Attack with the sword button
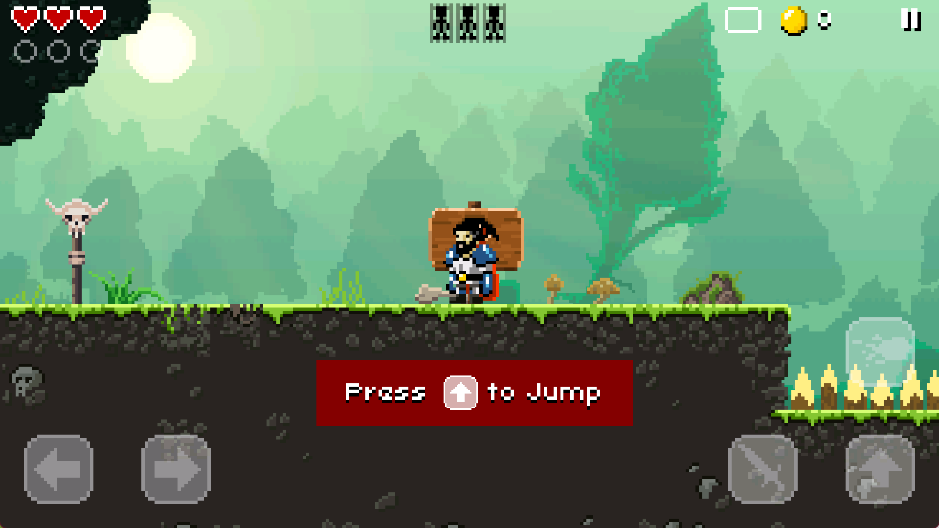 point(763,469)
